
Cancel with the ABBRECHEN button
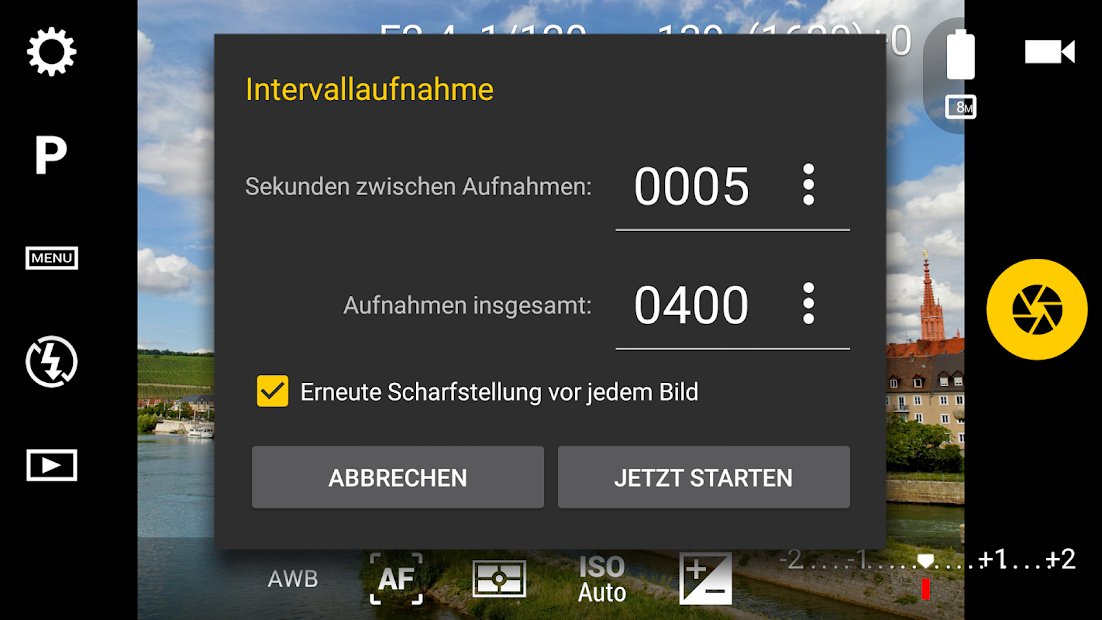397,478
